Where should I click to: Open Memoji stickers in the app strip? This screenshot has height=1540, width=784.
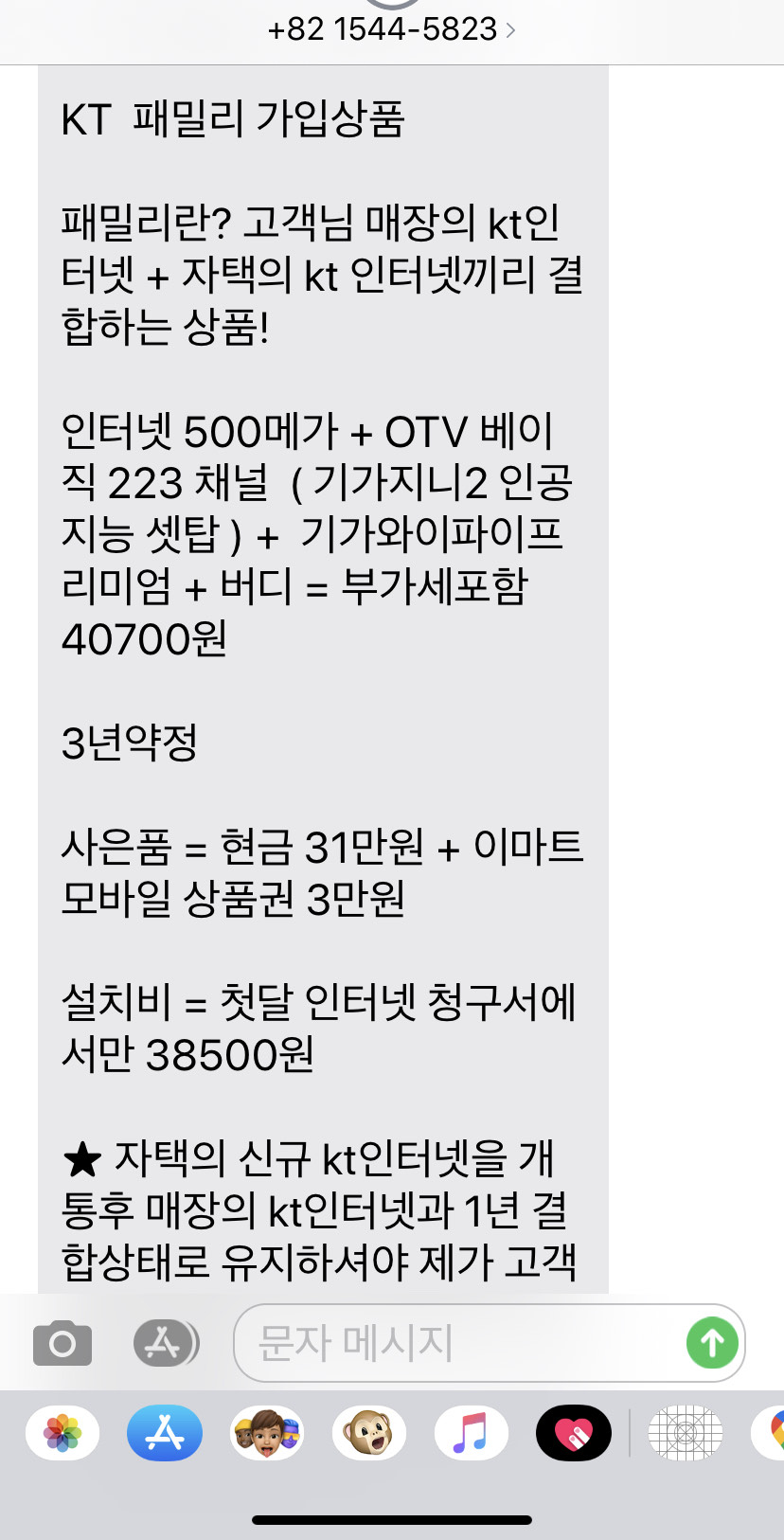[x=268, y=1433]
